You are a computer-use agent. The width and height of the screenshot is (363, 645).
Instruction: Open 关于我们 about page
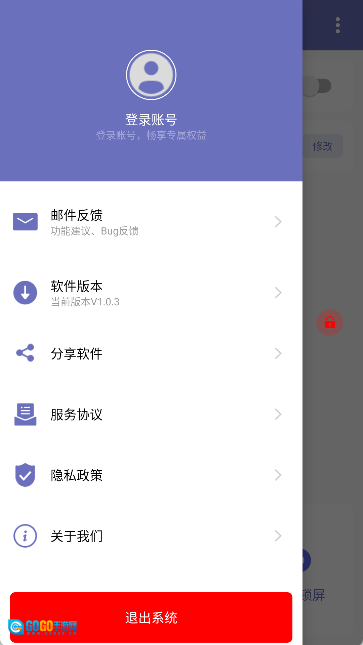click(151, 536)
